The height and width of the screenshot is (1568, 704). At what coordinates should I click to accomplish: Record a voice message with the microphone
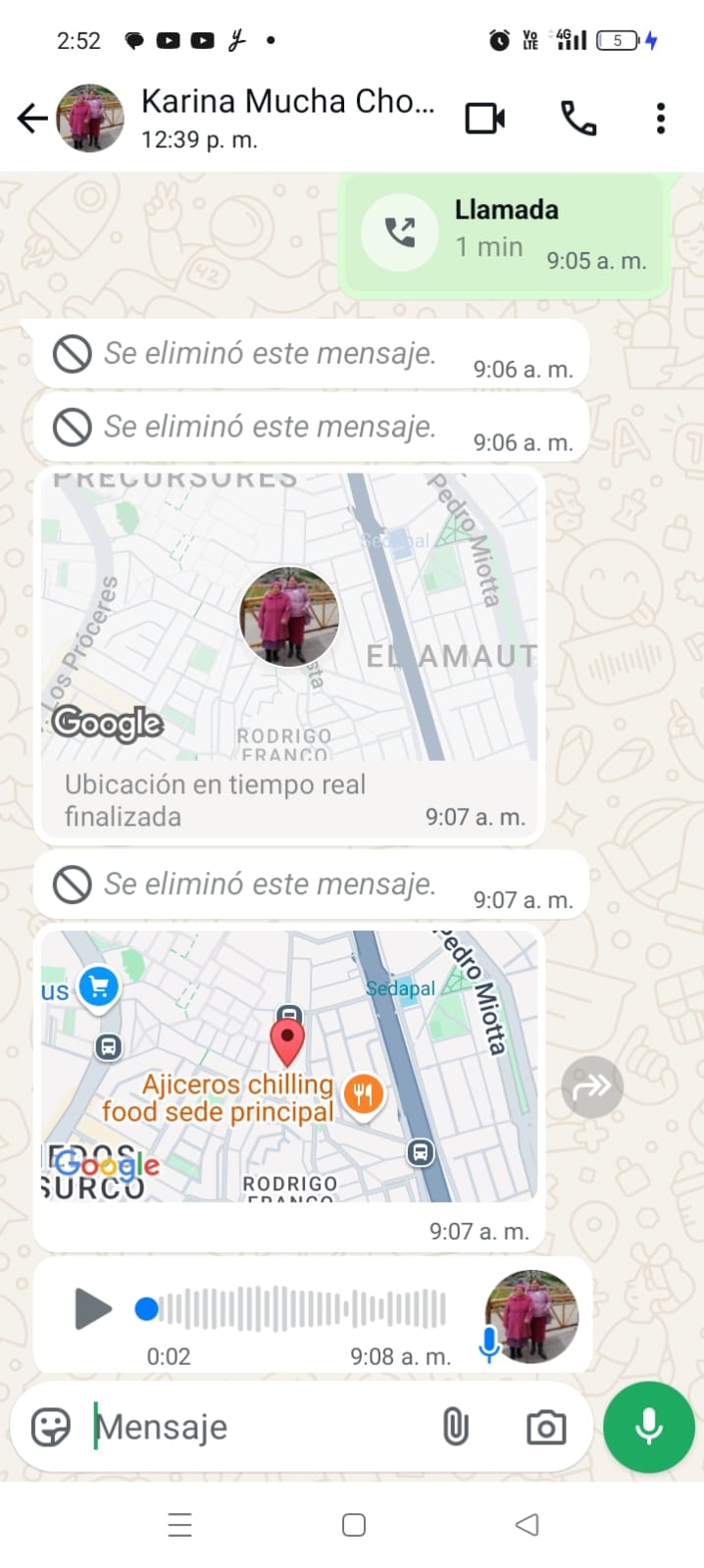[x=648, y=1427]
